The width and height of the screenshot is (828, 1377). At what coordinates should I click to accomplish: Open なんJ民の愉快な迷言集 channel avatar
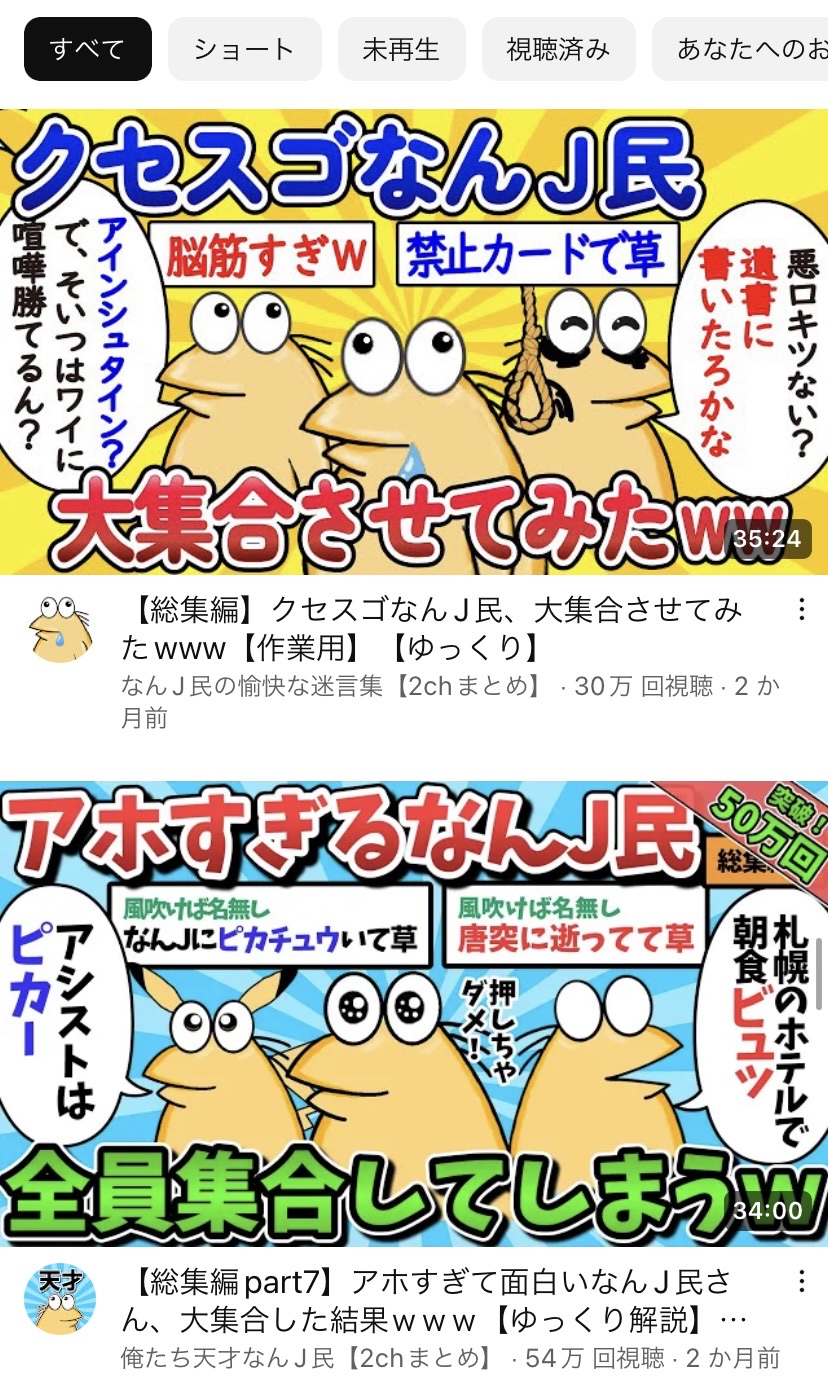click(x=60, y=630)
